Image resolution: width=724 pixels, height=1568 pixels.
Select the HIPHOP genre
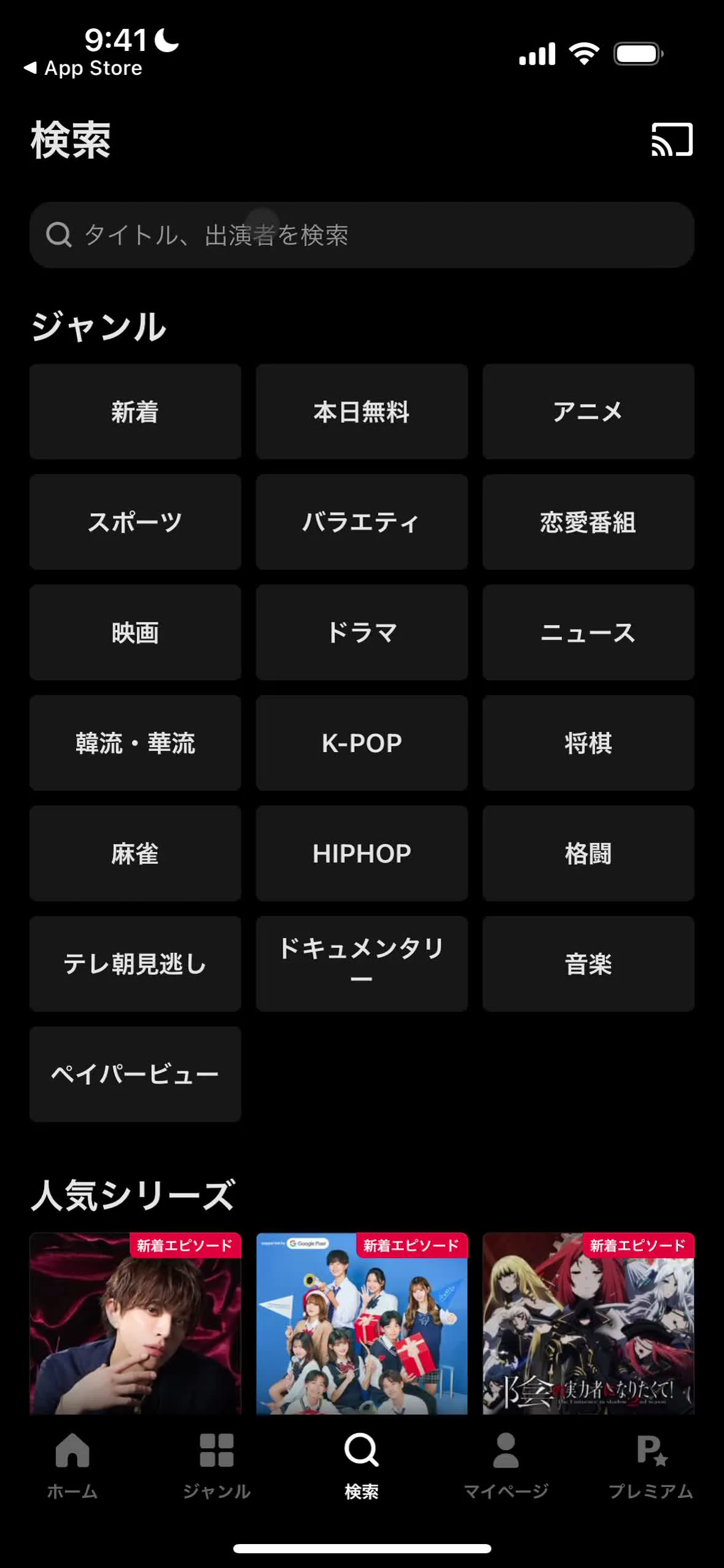pos(361,853)
